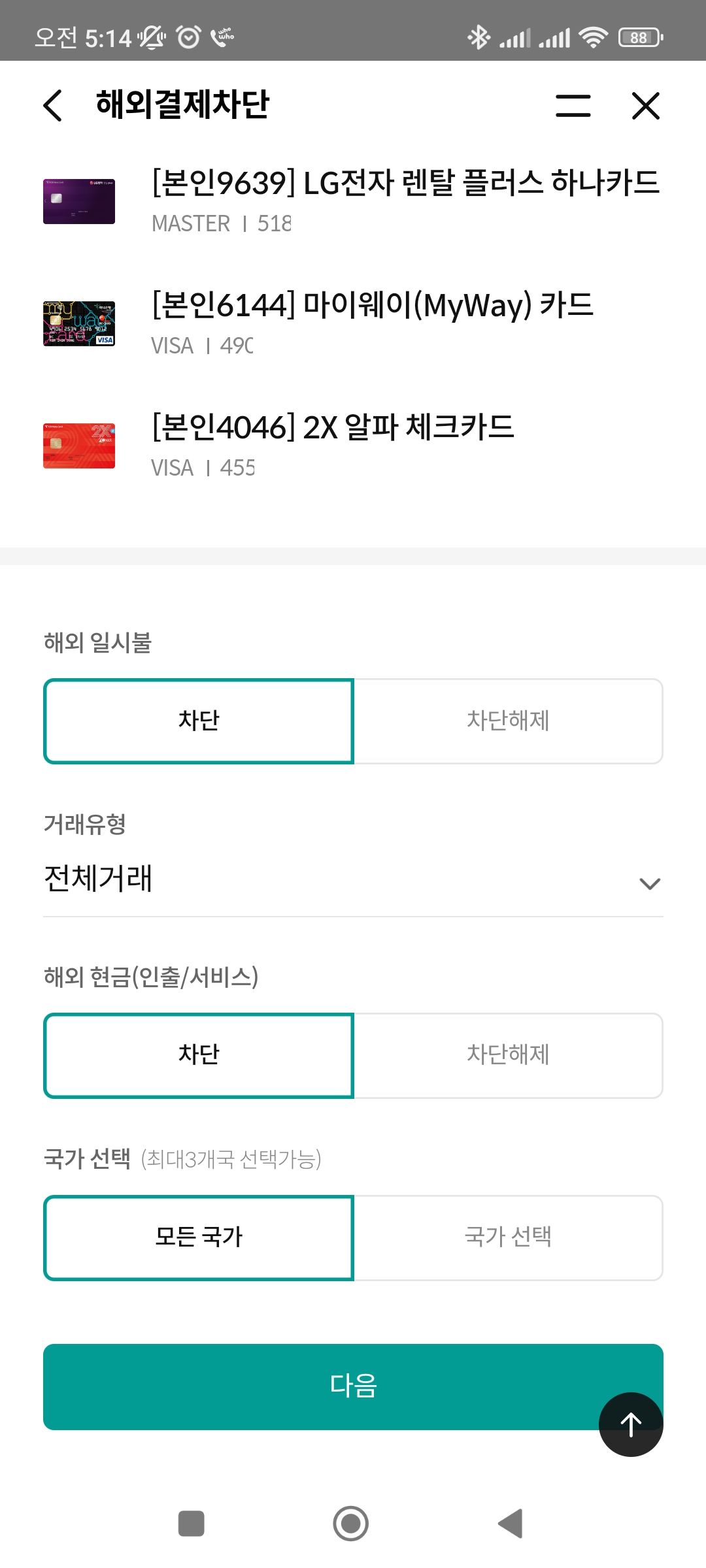Tap the 마이웨이(MyWay) VISA card image
This screenshot has height=1568, width=706.
coord(78,321)
